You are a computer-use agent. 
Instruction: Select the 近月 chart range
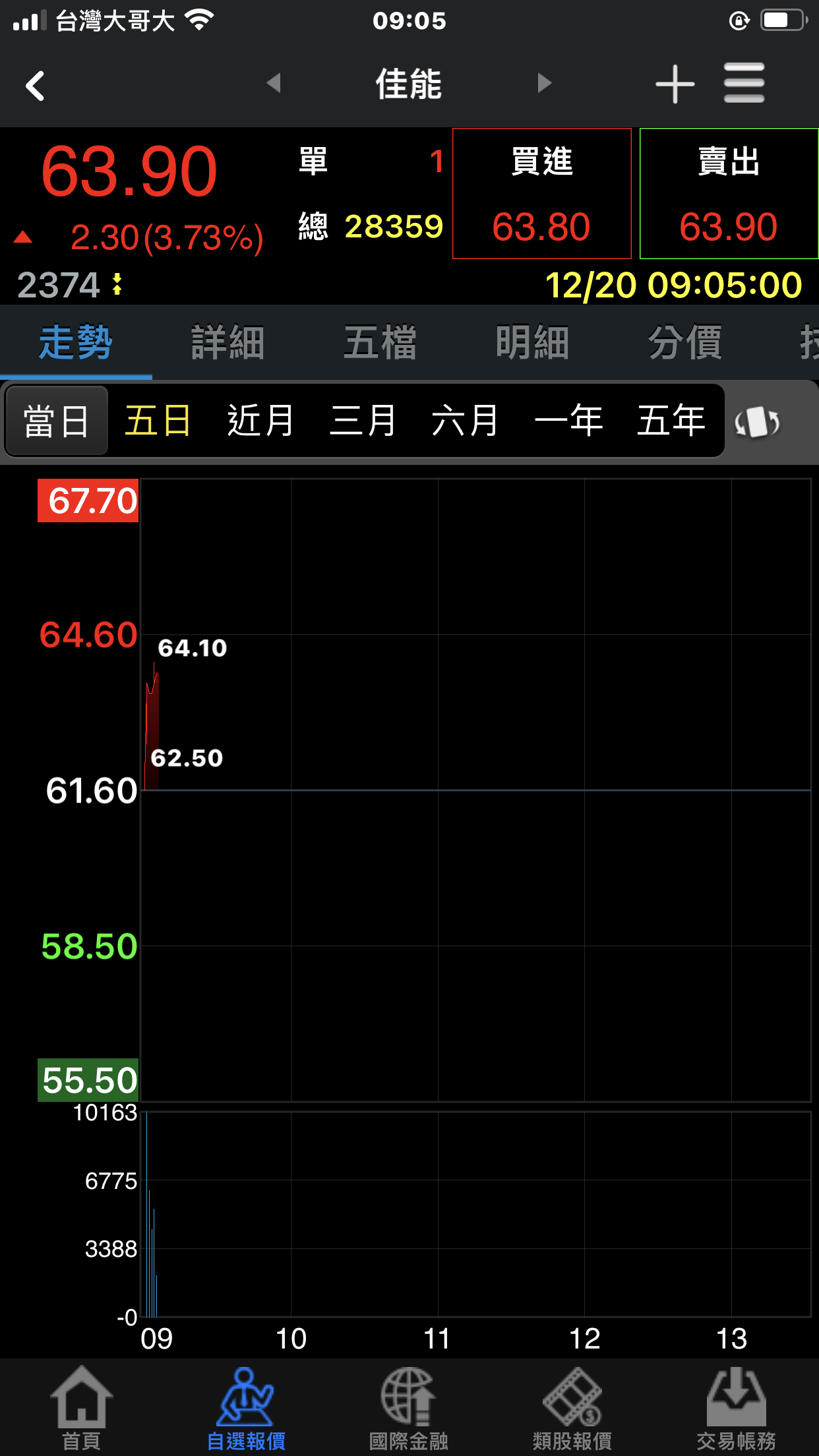[x=260, y=421]
